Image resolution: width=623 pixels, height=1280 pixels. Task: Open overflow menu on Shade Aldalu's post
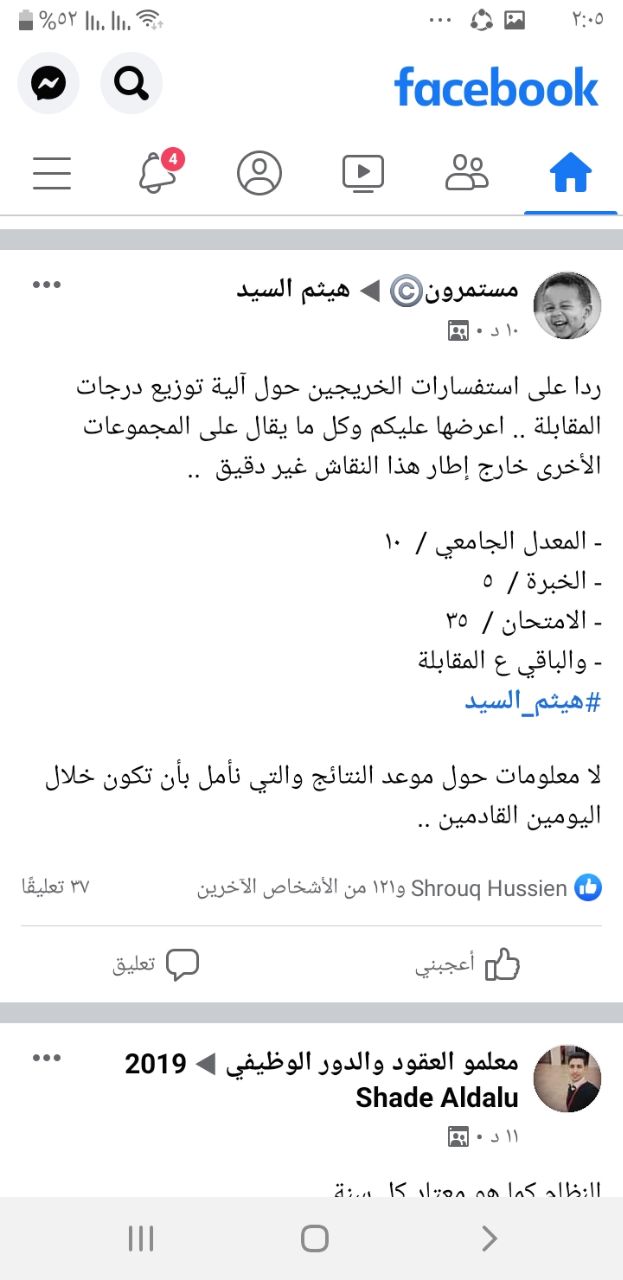pyautogui.click(x=47, y=1058)
